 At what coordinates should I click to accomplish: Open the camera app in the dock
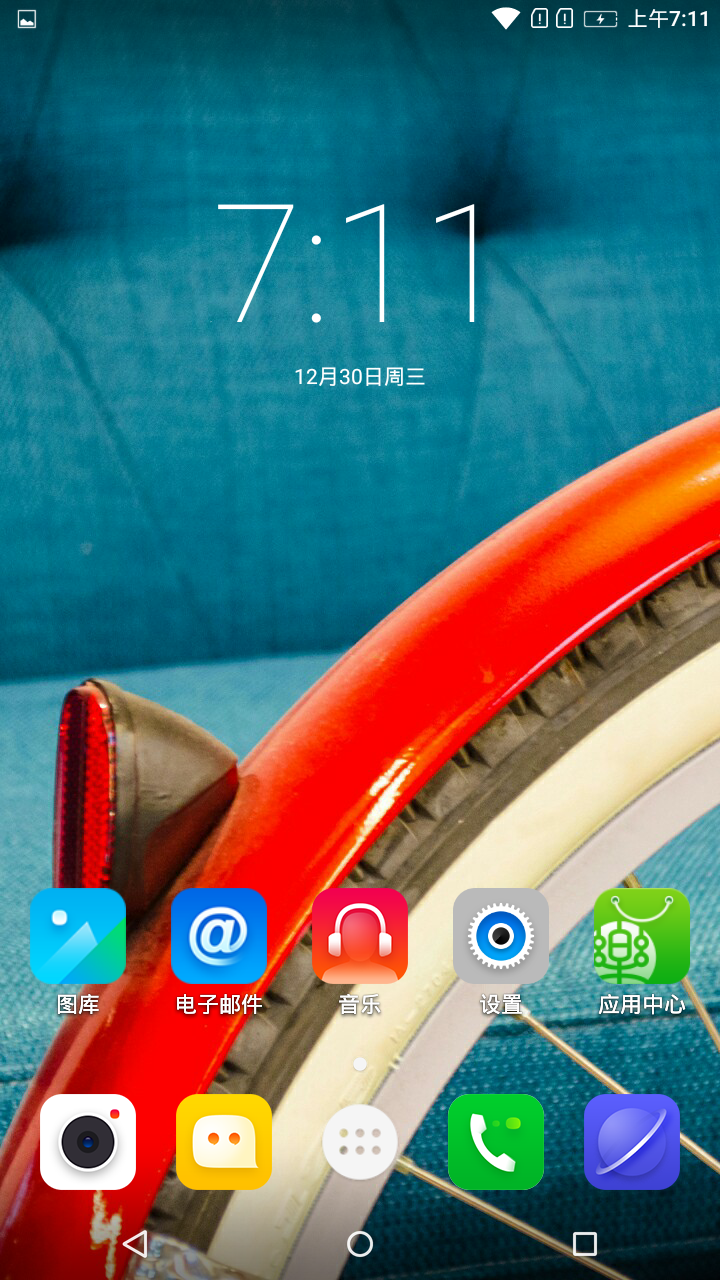(88, 1142)
